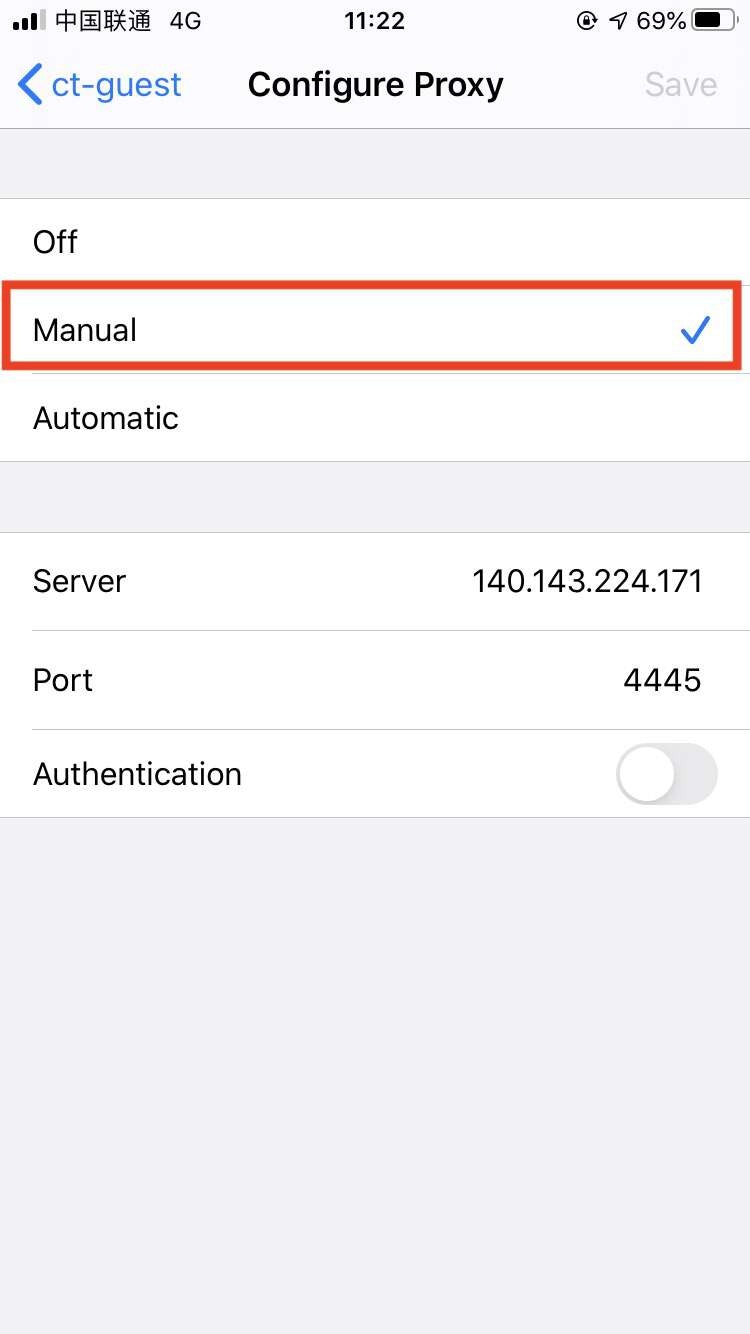Screen dimensions: 750x1334
Task: Switch proxy to Automatic
Action: [375, 418]
